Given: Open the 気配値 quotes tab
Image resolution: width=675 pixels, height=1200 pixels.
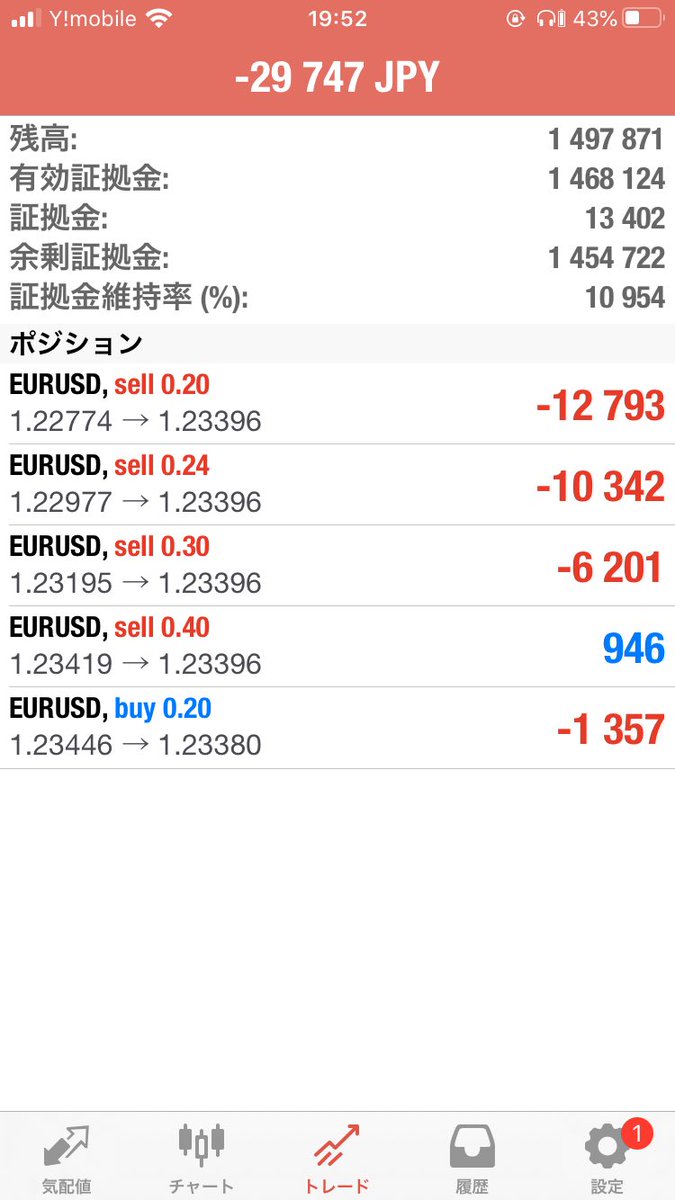Looking at the screenshot, I should (67, 1158).
